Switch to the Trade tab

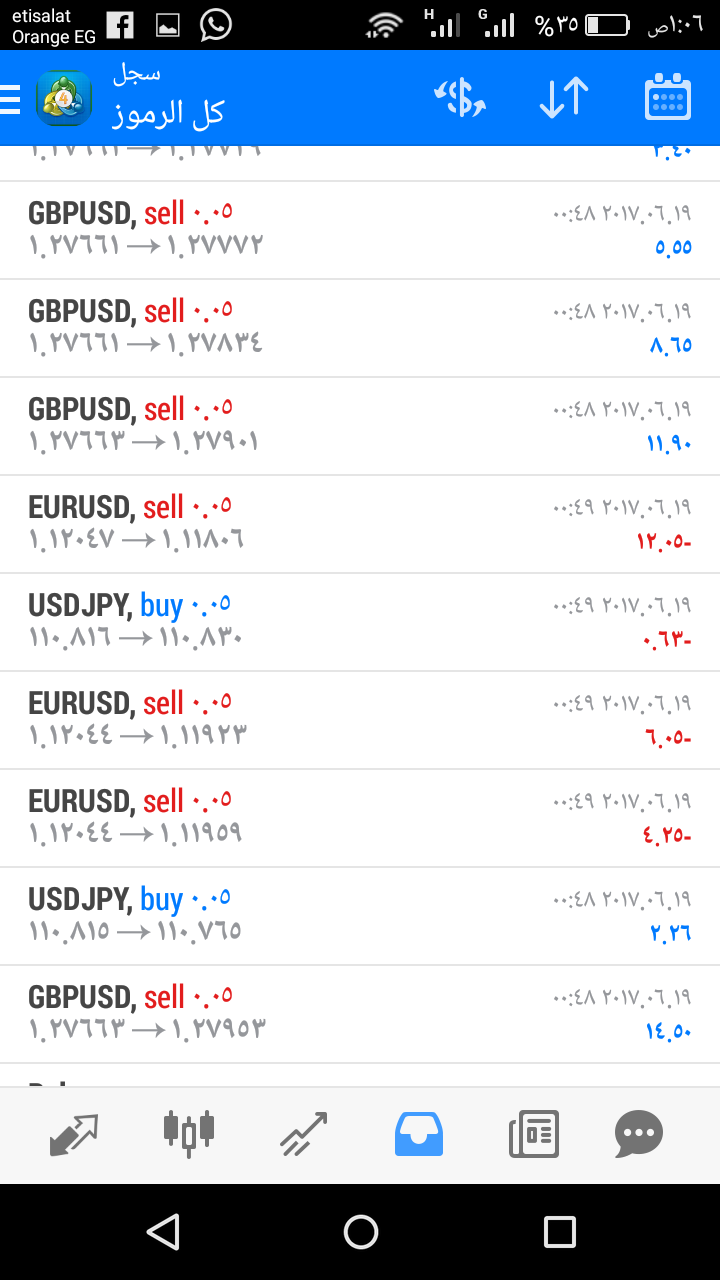pyautogui.click(x=304, y=1134)
